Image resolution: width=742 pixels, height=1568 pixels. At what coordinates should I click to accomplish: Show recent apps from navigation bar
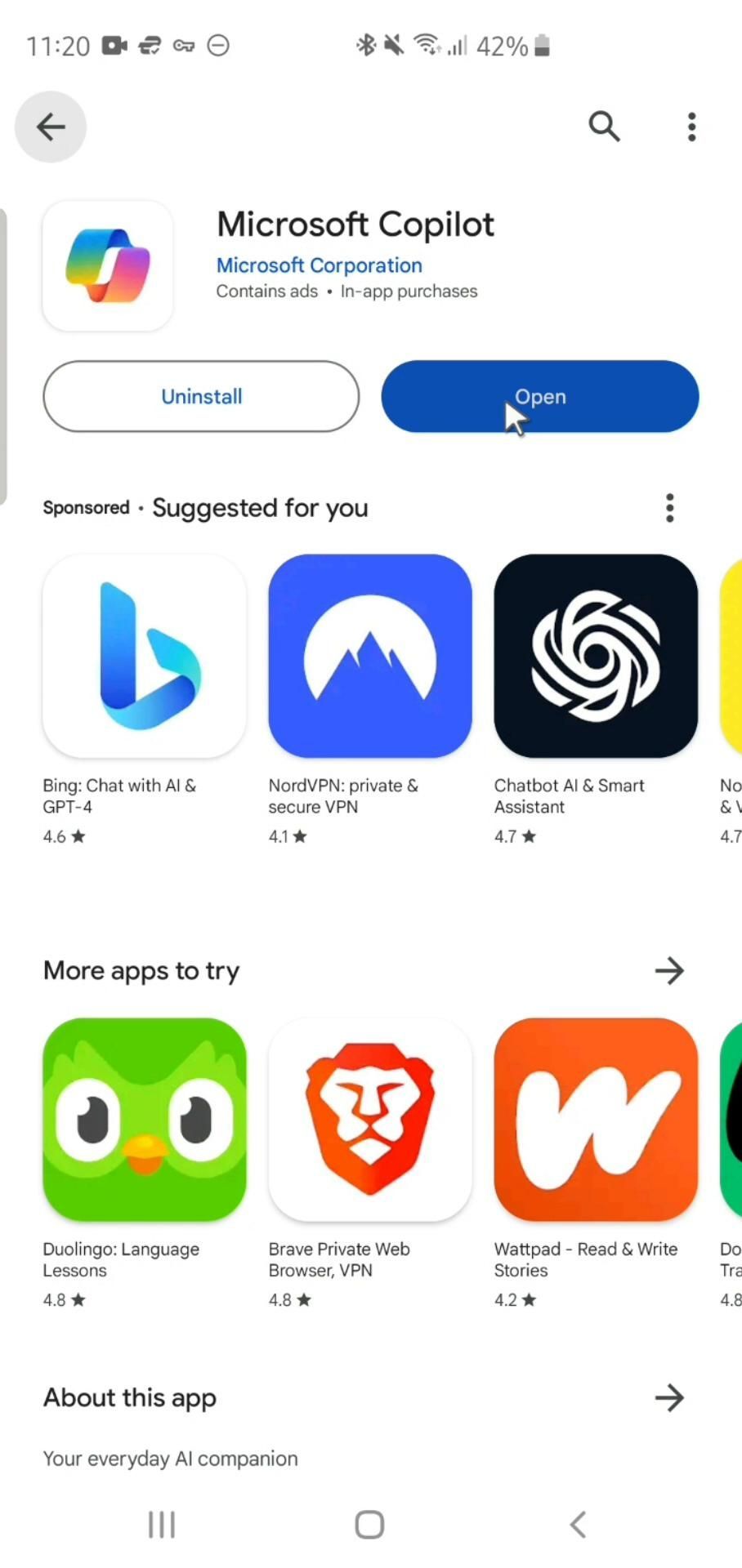tap(162, 1524)
